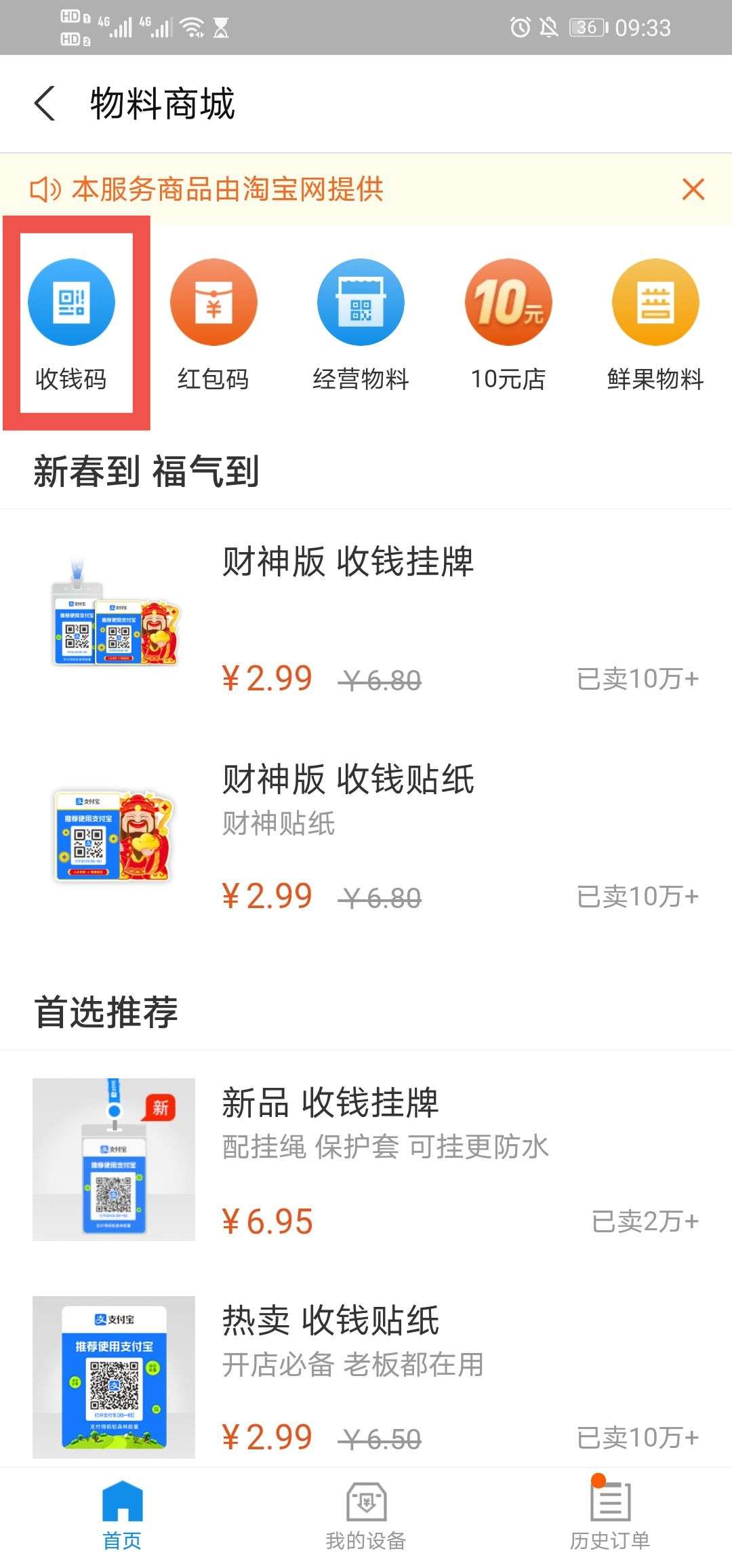Dismiss the Taobao service notice banner
Viewport: 732px width, 1568px height.
(x=694, y=190)
